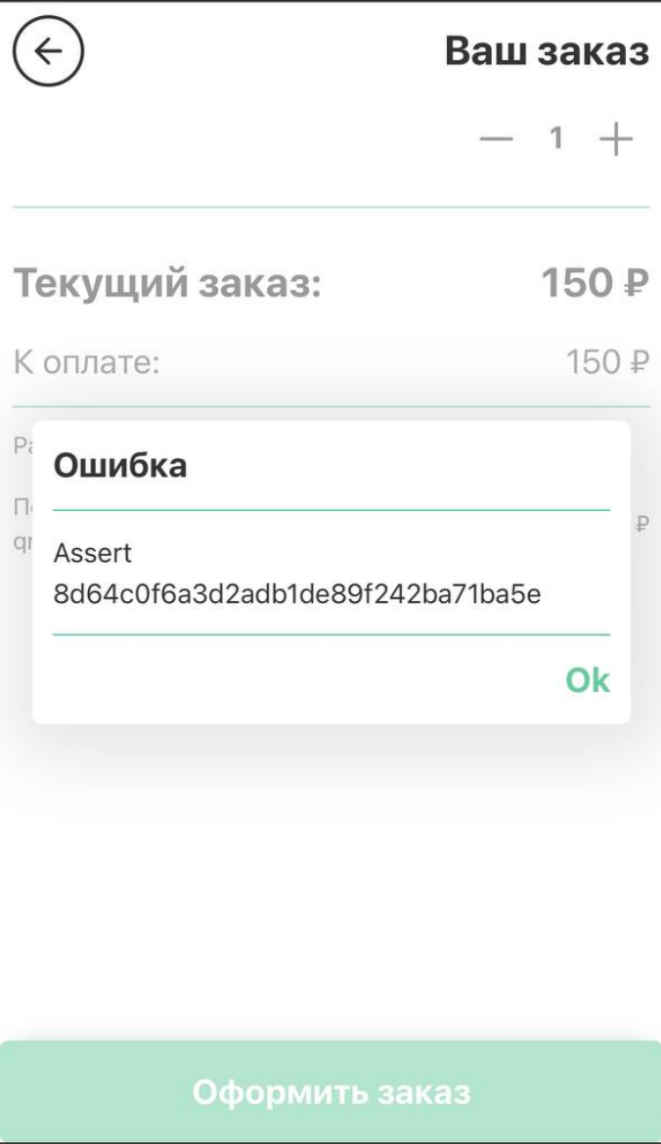Go back using the arrow icon

(48, 52)
